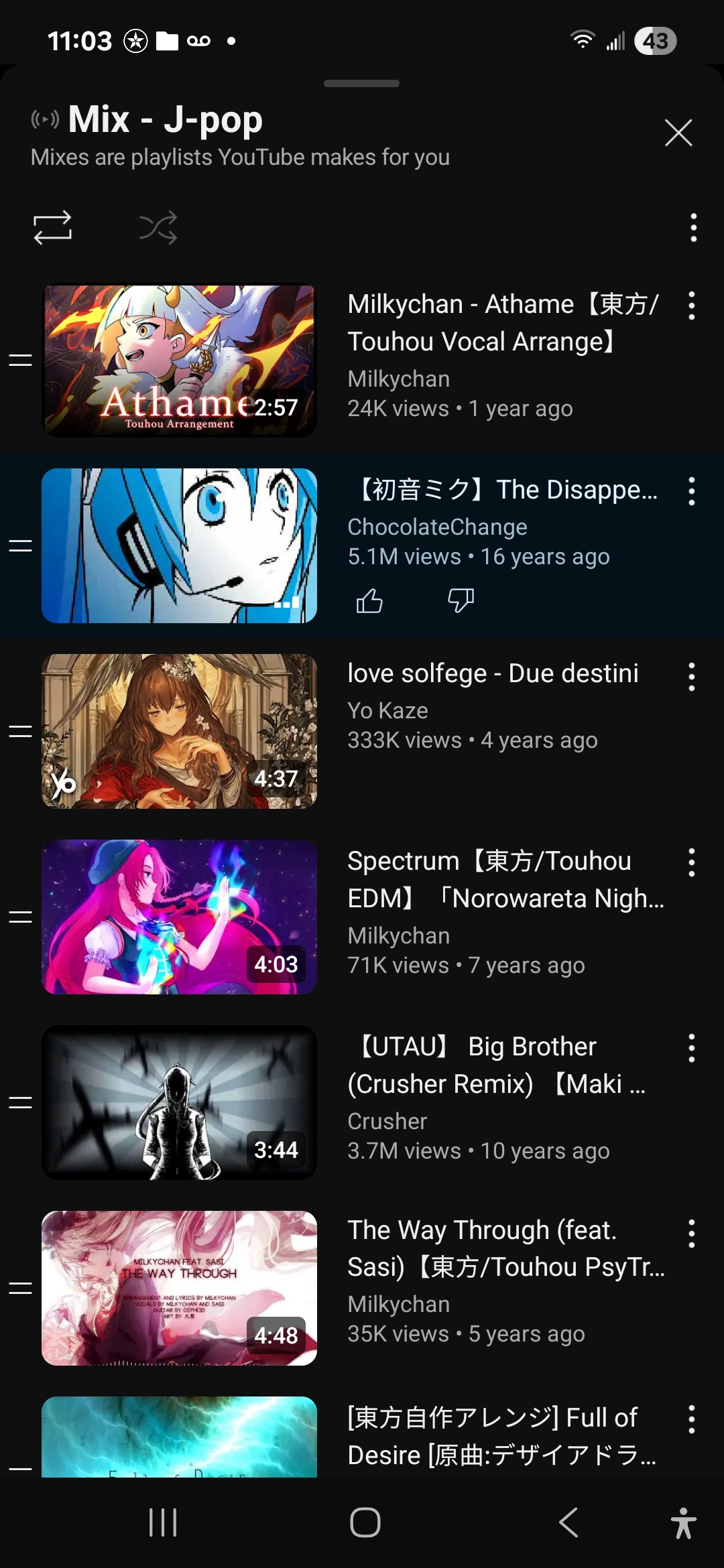Go back using the system back button
The width and height of the screenshot is (724, 1568).
pyautogui.click(x=568, y=1522)
